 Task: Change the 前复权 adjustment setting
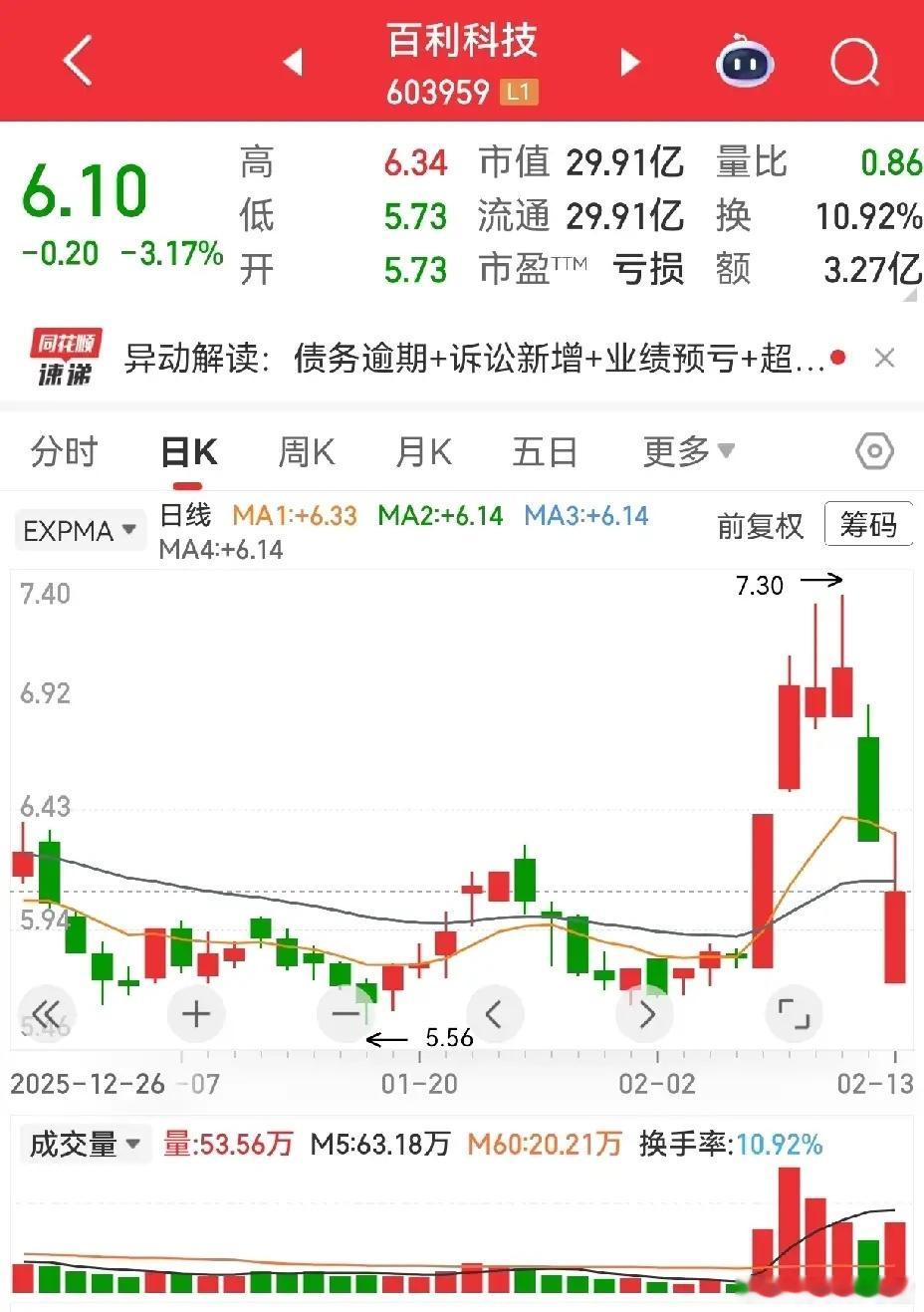[x=760, y=526]
